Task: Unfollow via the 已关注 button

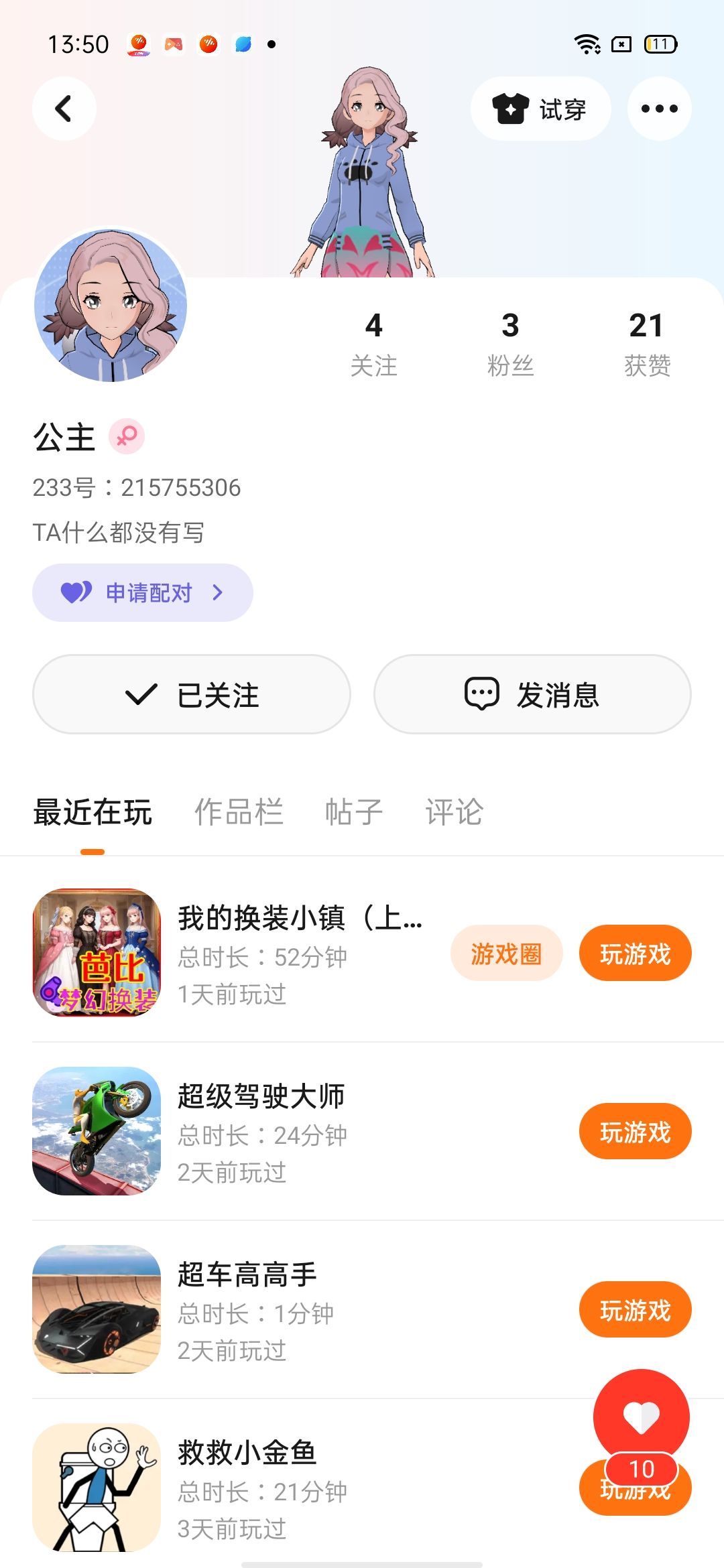Action: point(192,694)
